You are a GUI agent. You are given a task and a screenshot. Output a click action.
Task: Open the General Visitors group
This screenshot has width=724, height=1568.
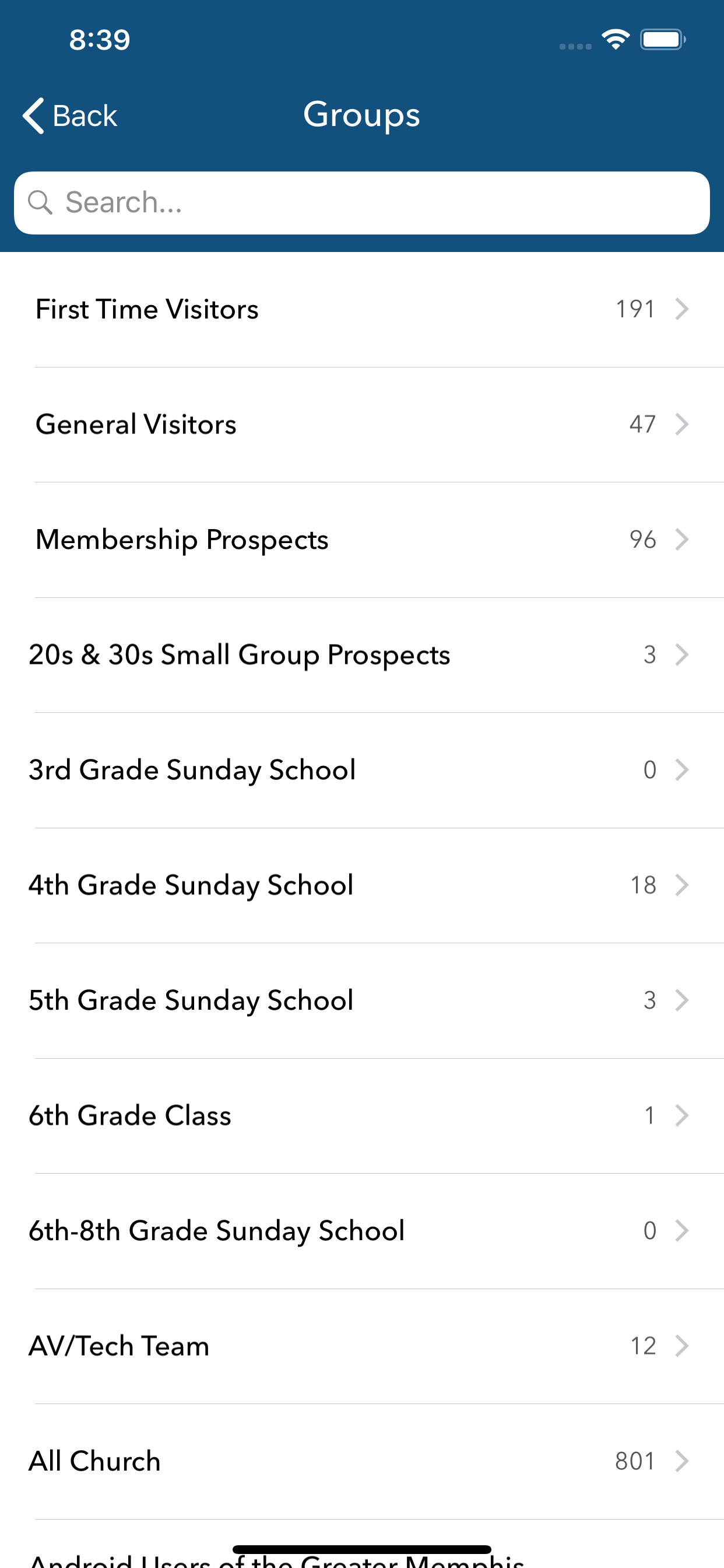tap(362, 425)
